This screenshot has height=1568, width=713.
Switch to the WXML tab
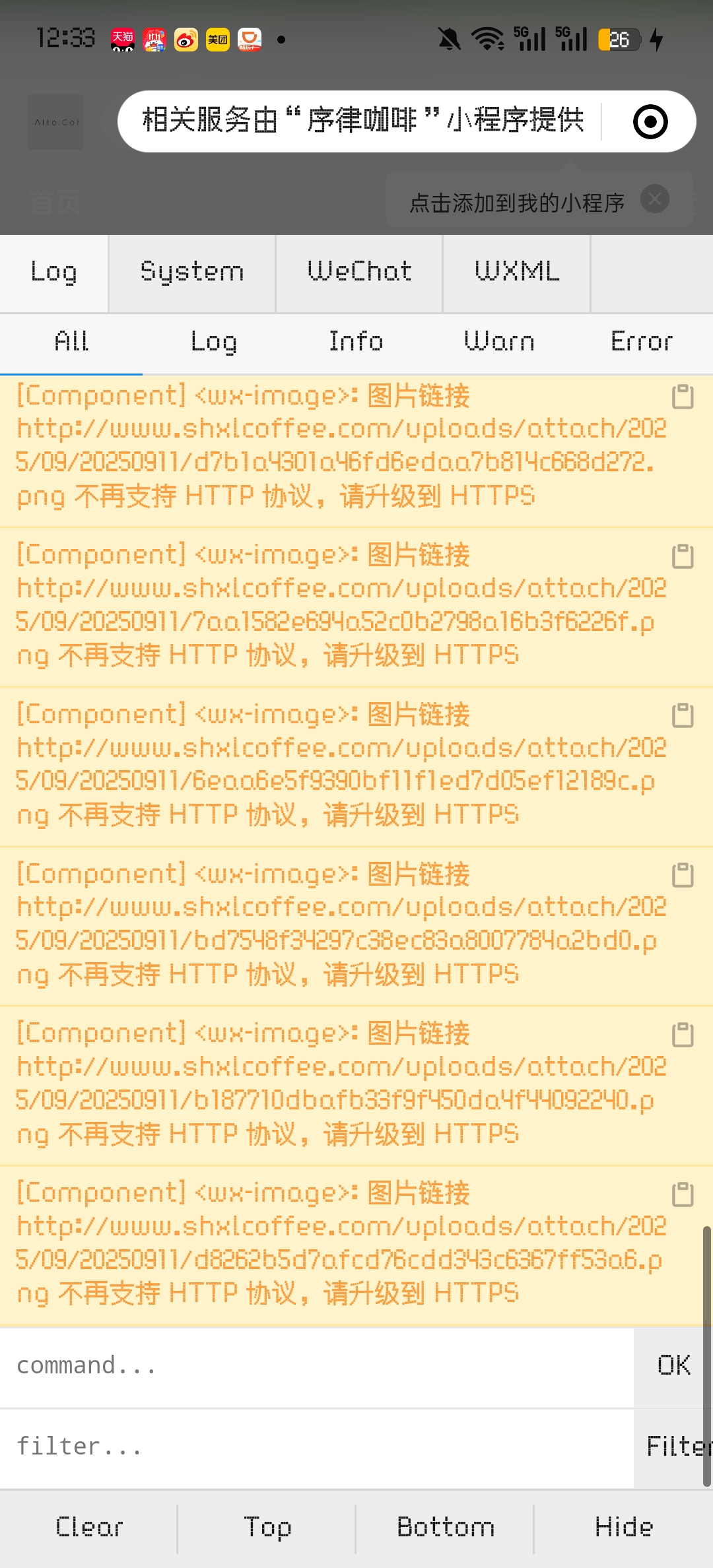click(517, 273)
